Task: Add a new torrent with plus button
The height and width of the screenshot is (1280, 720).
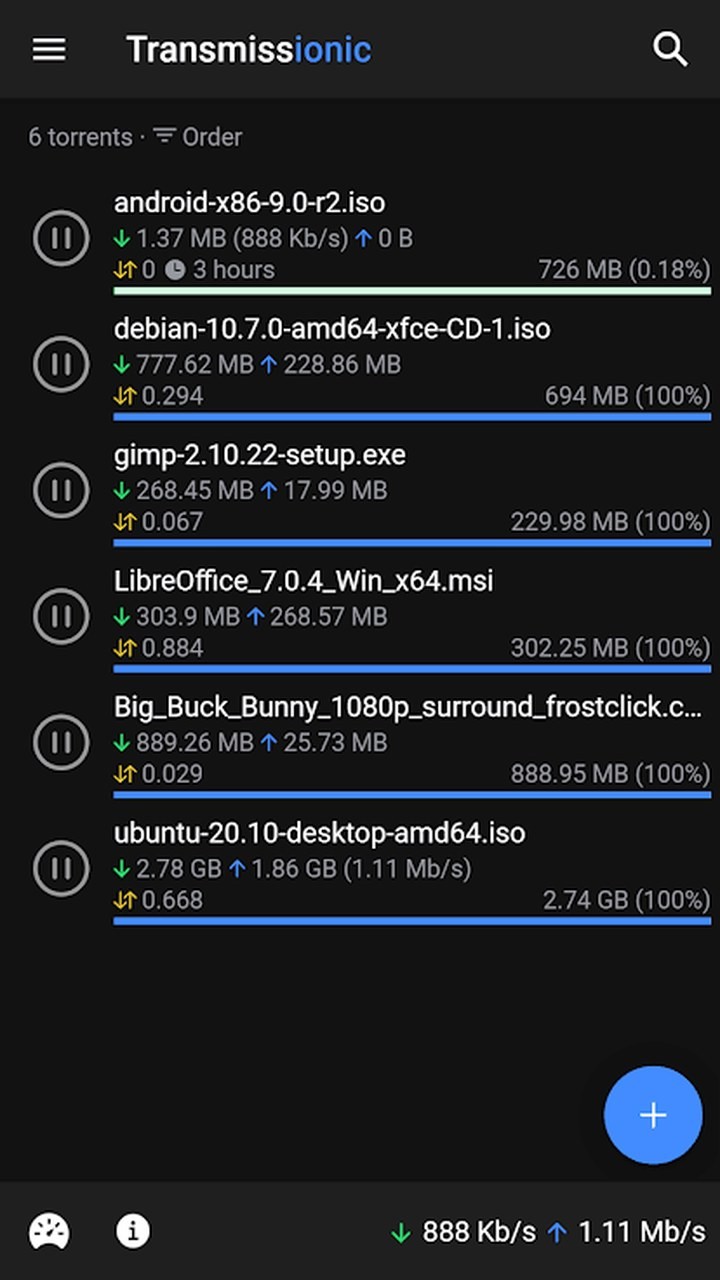Action: click(653, 1115)
